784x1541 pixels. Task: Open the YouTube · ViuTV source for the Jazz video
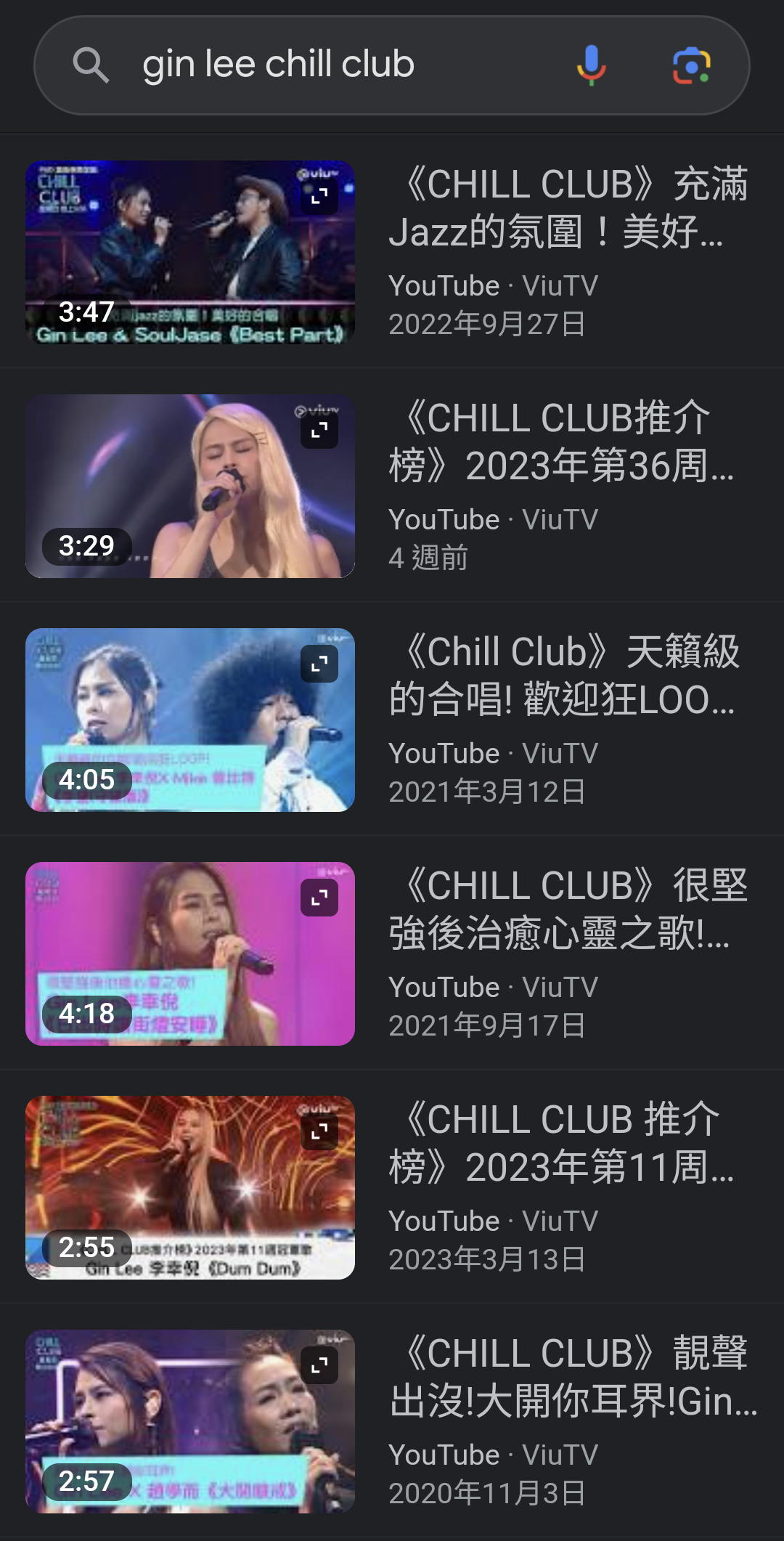[x=492, y=285]
